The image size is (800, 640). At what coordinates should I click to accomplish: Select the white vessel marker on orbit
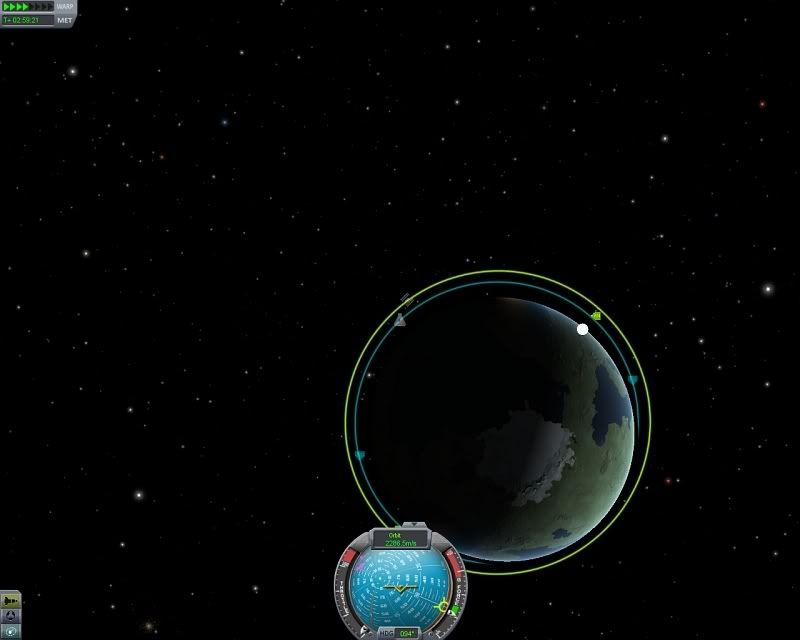pos(583,329)
